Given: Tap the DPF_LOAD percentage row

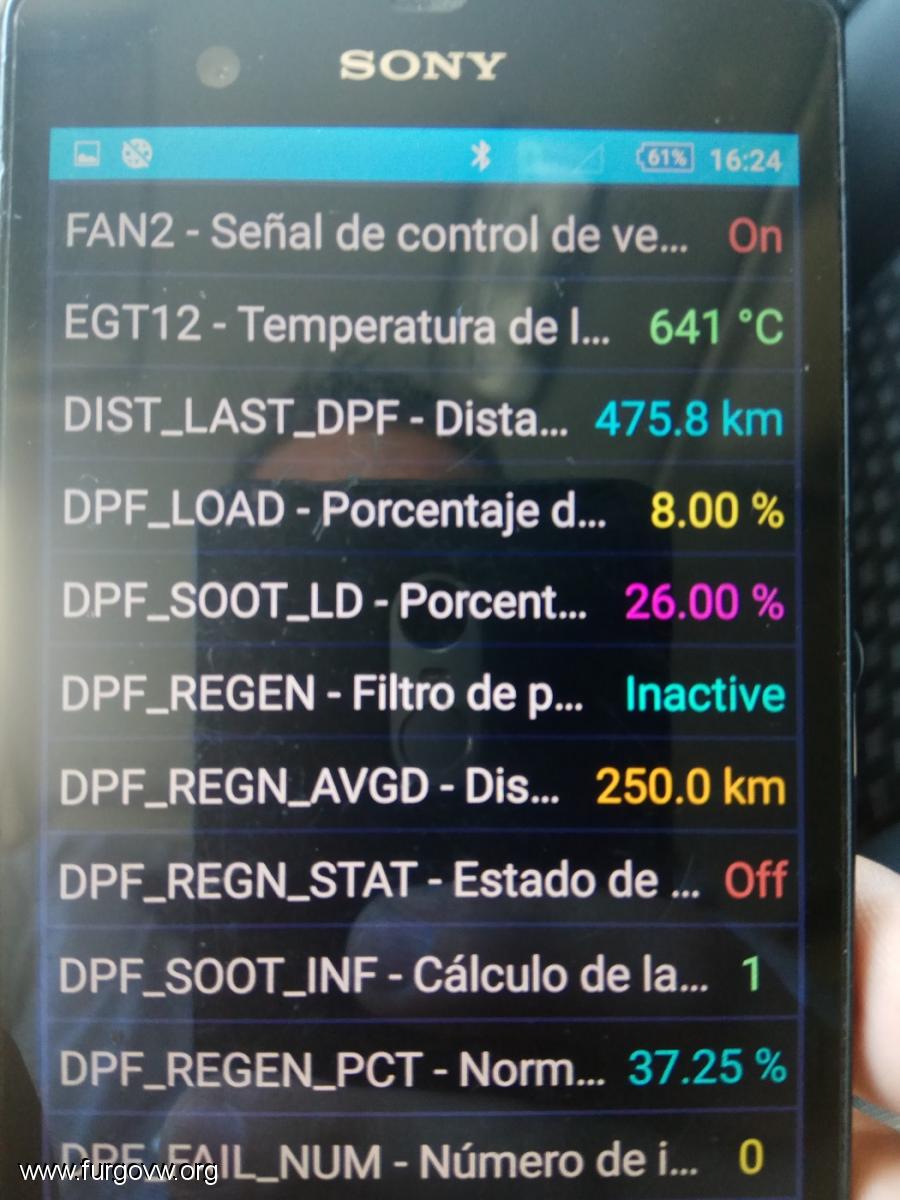Looking at the screenshot, I should pyautogui.click(x=420, y=510).
